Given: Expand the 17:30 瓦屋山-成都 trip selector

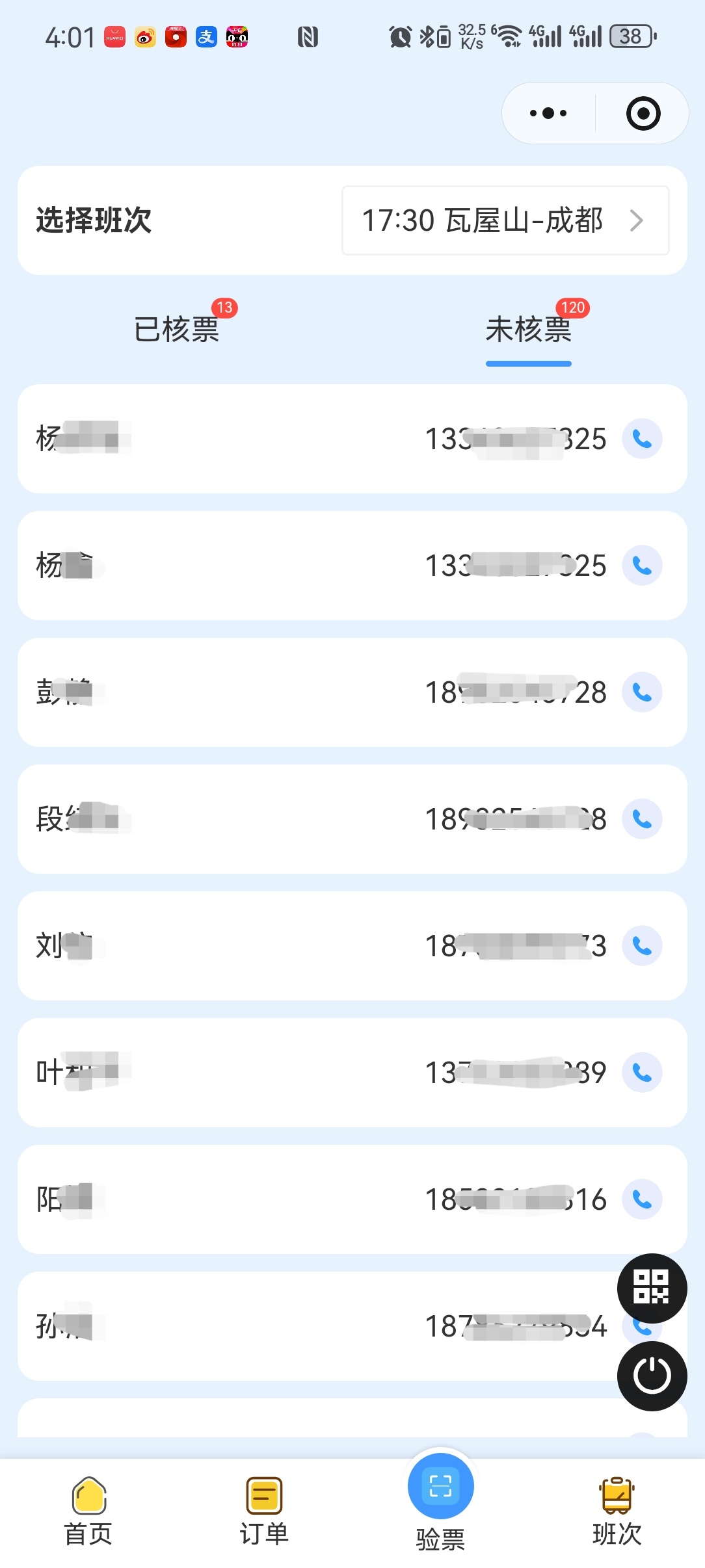Looking at the screenshot, I should (x=505, y=221).
